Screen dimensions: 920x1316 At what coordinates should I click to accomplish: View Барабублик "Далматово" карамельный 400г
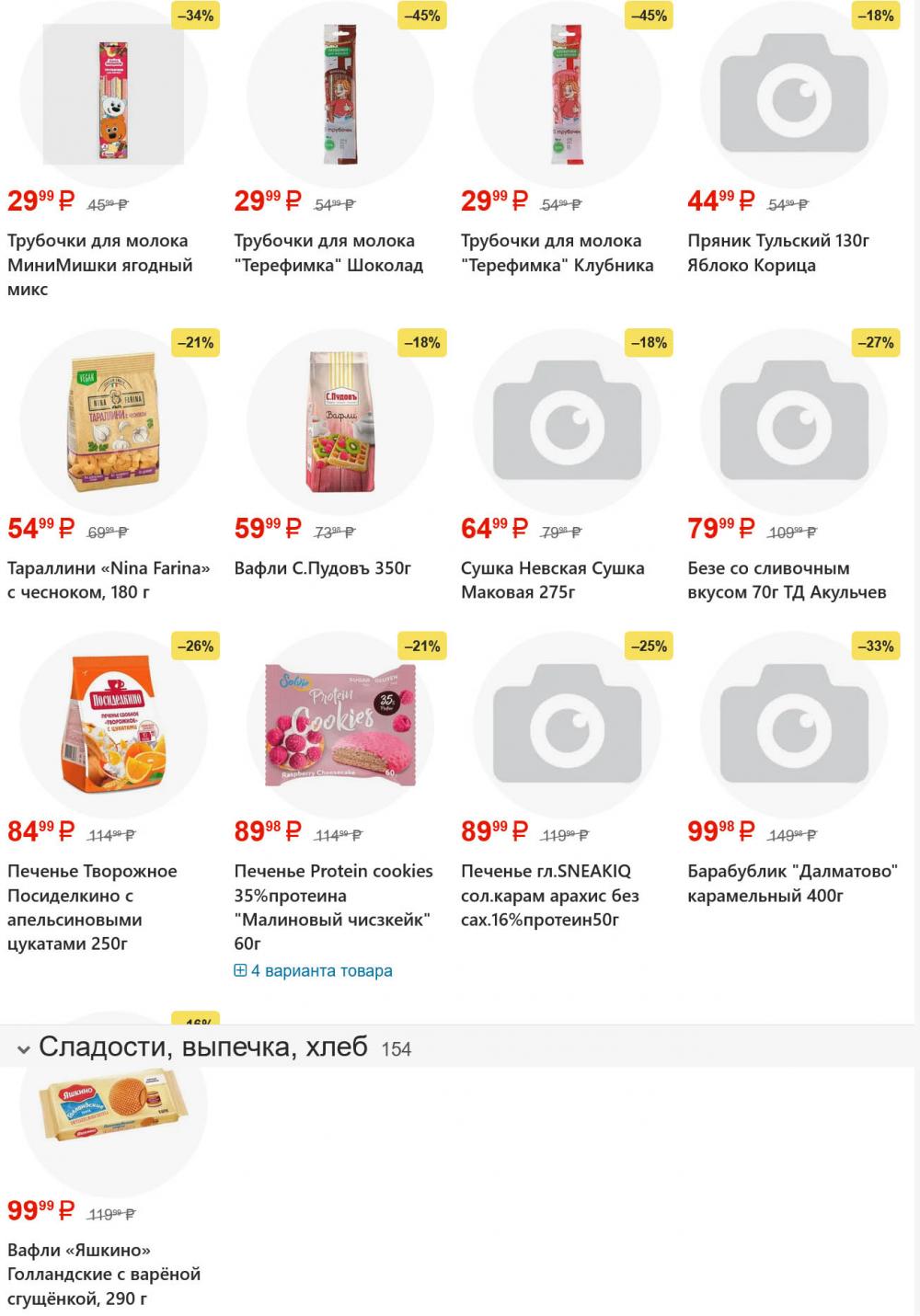(x=791, y=883)
